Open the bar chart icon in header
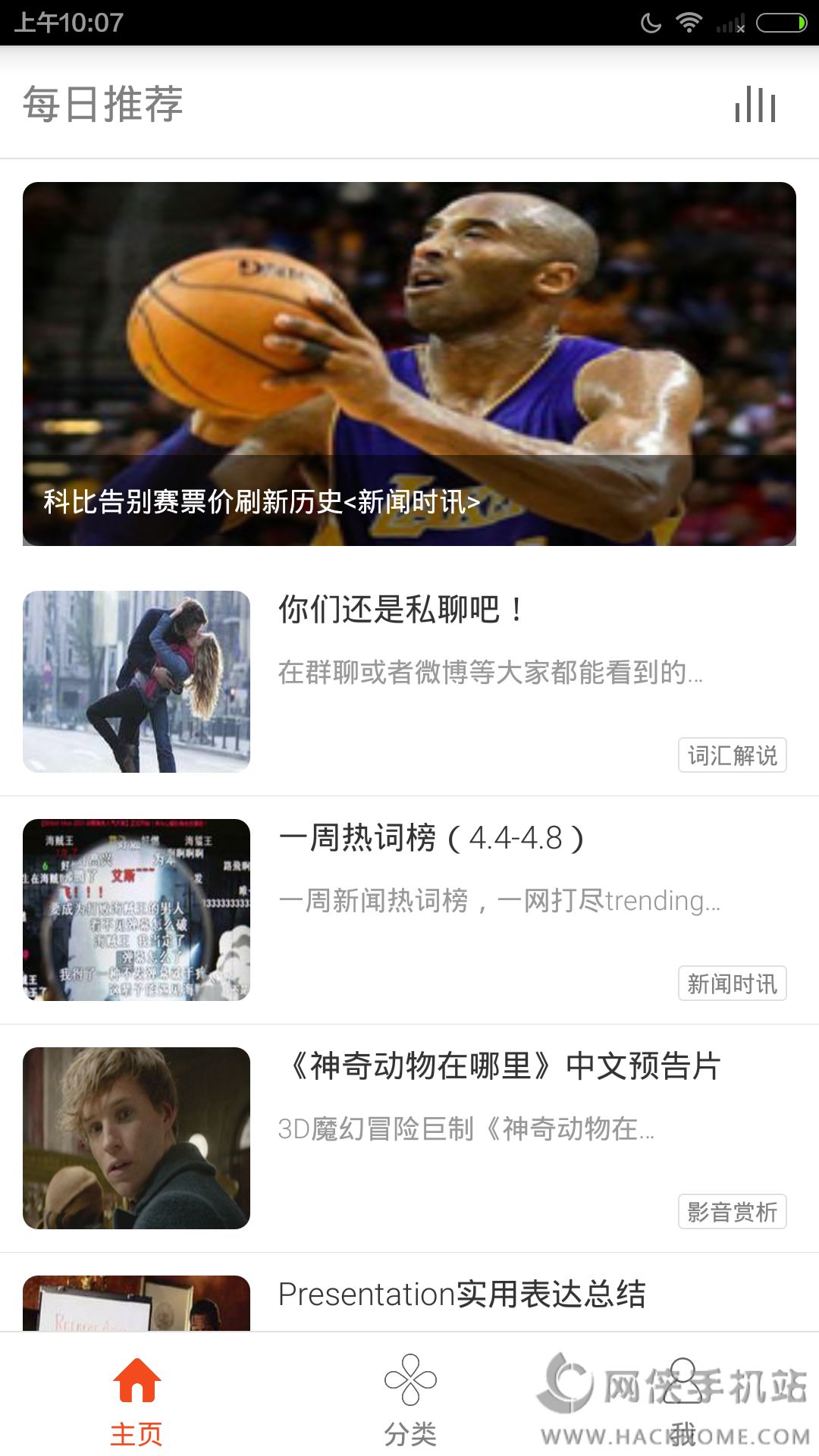The image size is (819, 1456). 755,104
